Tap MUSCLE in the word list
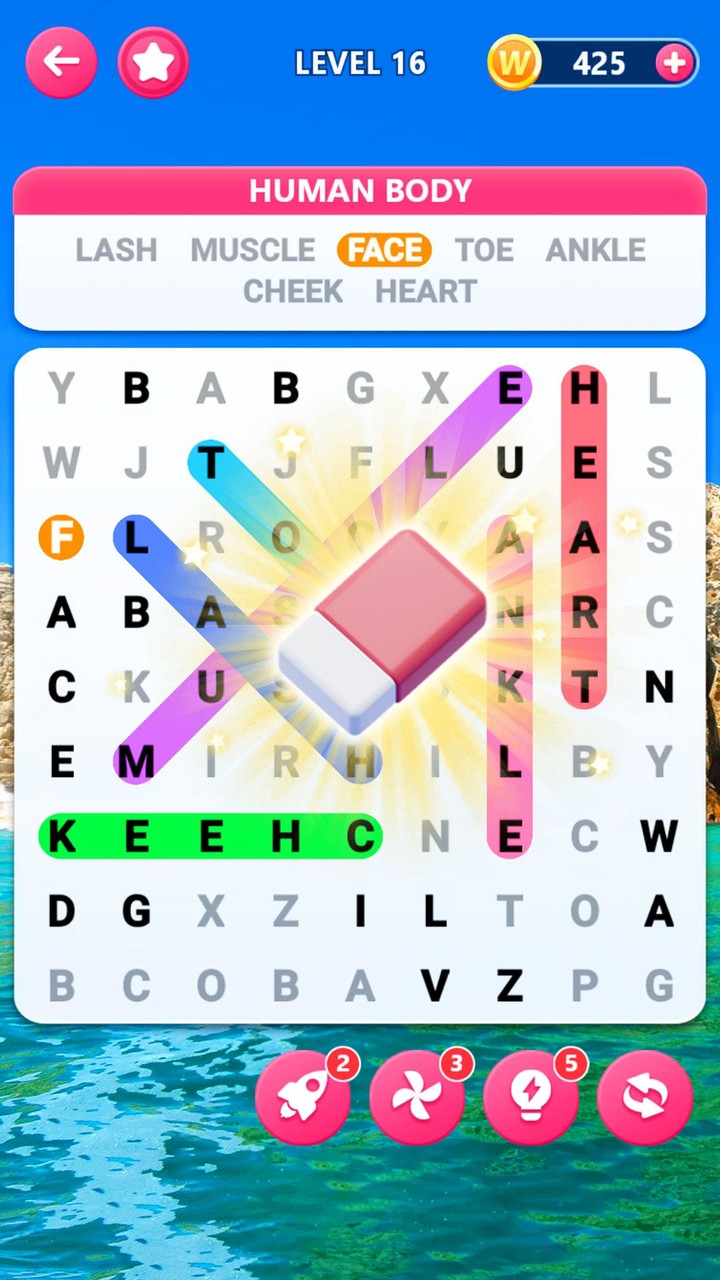 click(252, 250)
